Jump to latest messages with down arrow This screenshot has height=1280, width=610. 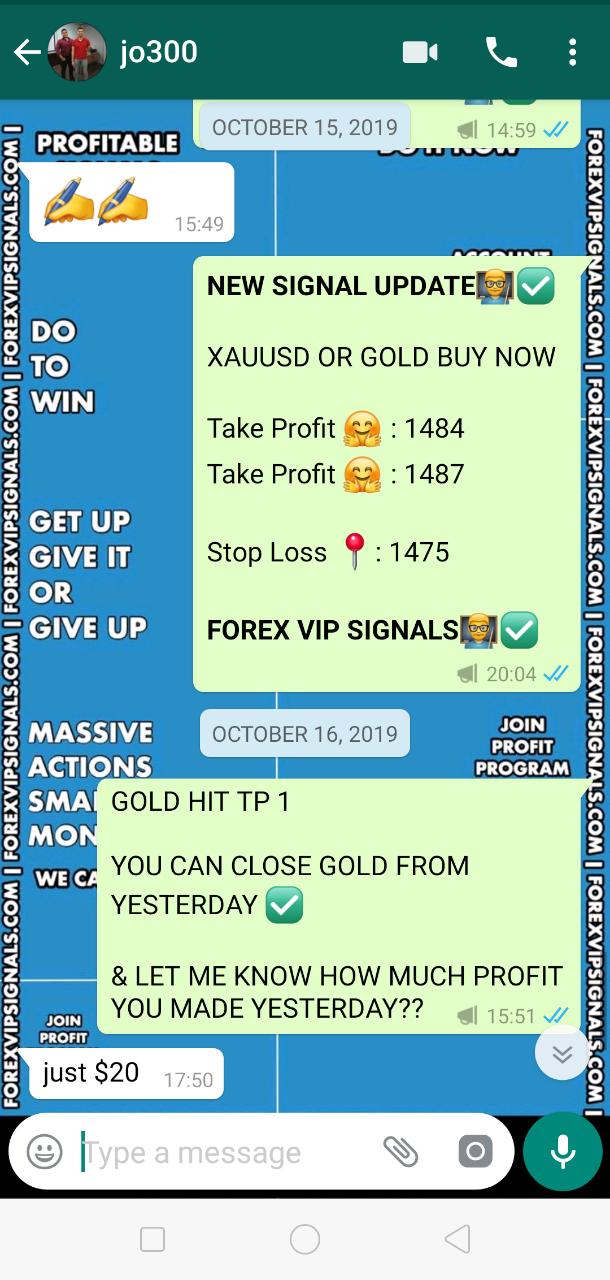click(562, 1053)
